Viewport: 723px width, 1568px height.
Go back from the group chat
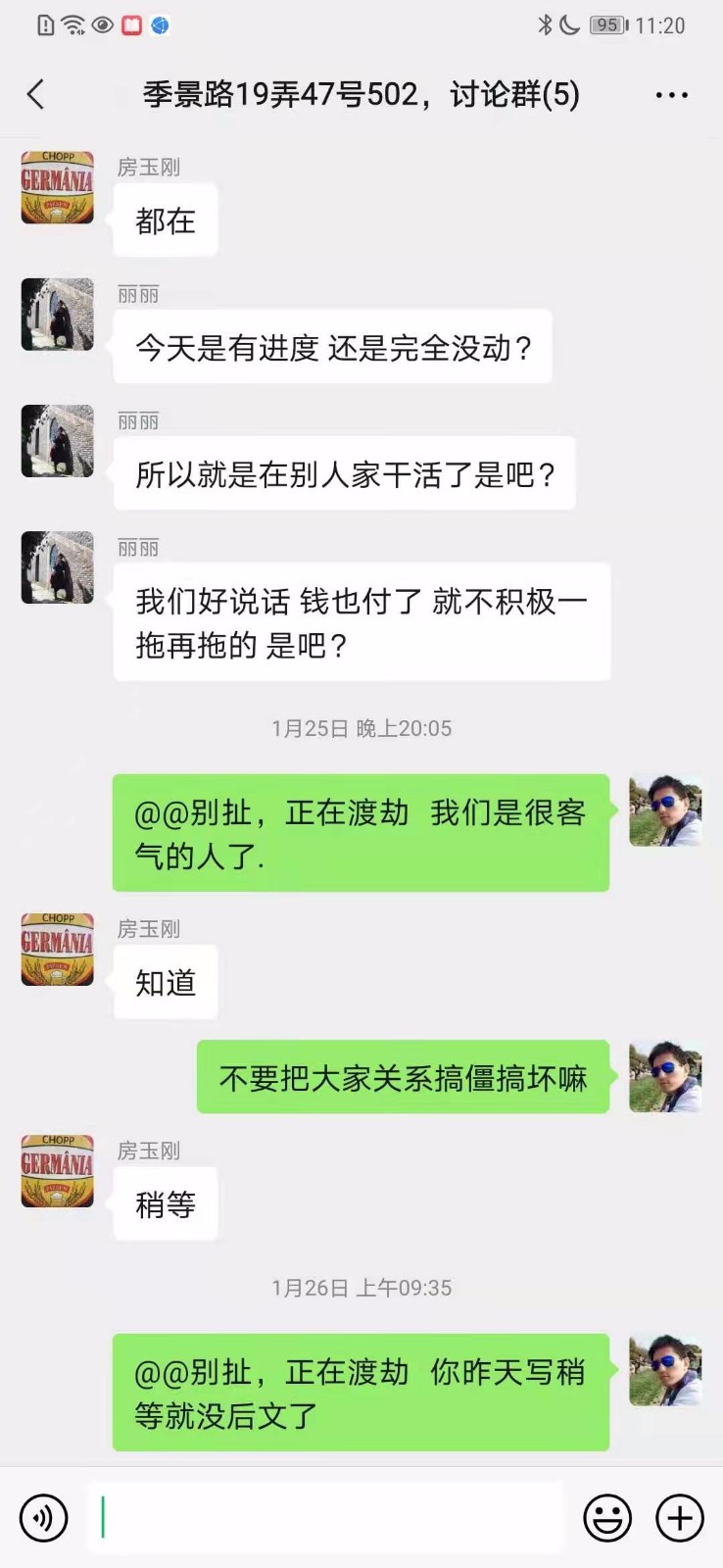36,95
